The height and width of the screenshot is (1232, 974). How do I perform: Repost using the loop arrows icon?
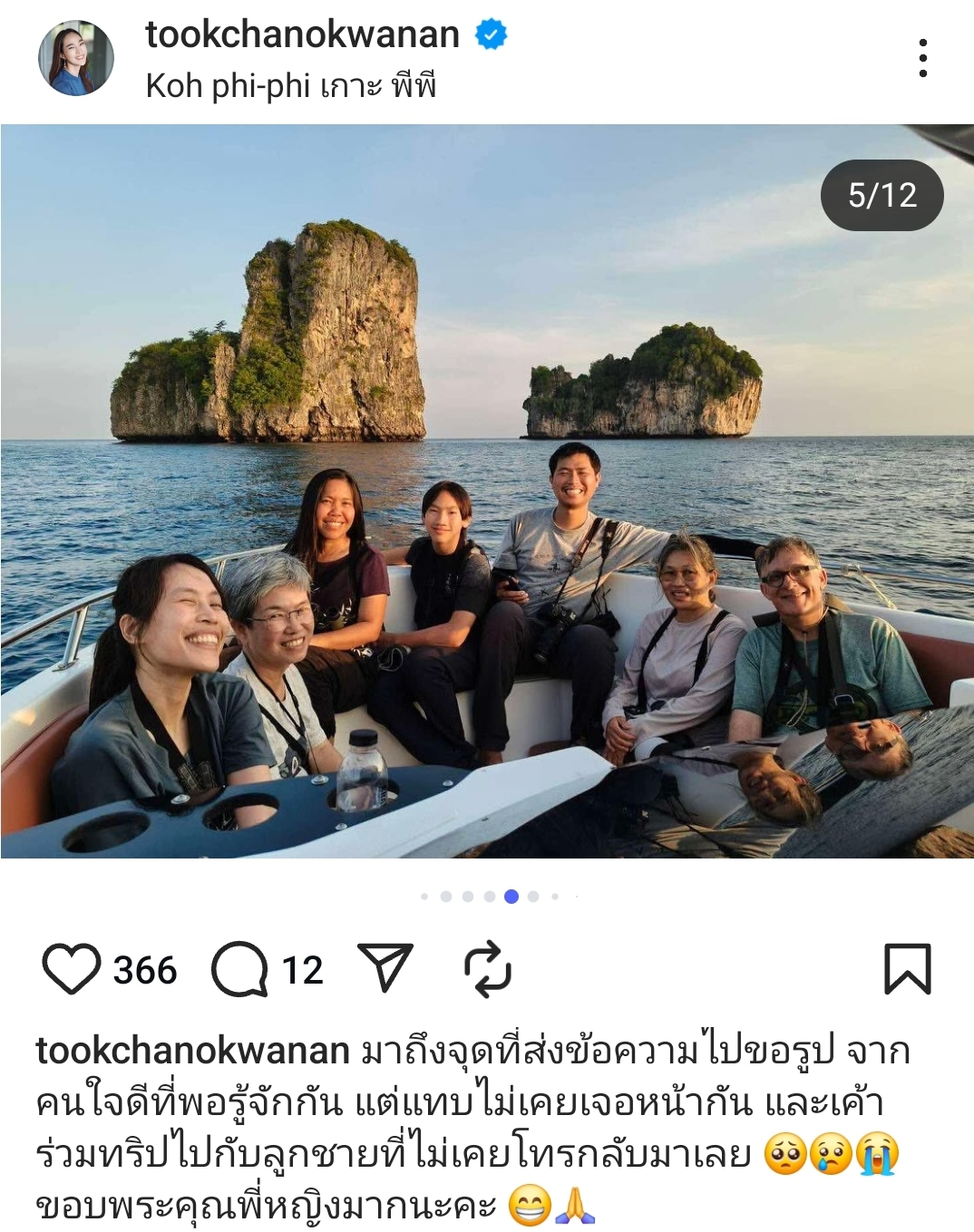click(x=488, y=969)
